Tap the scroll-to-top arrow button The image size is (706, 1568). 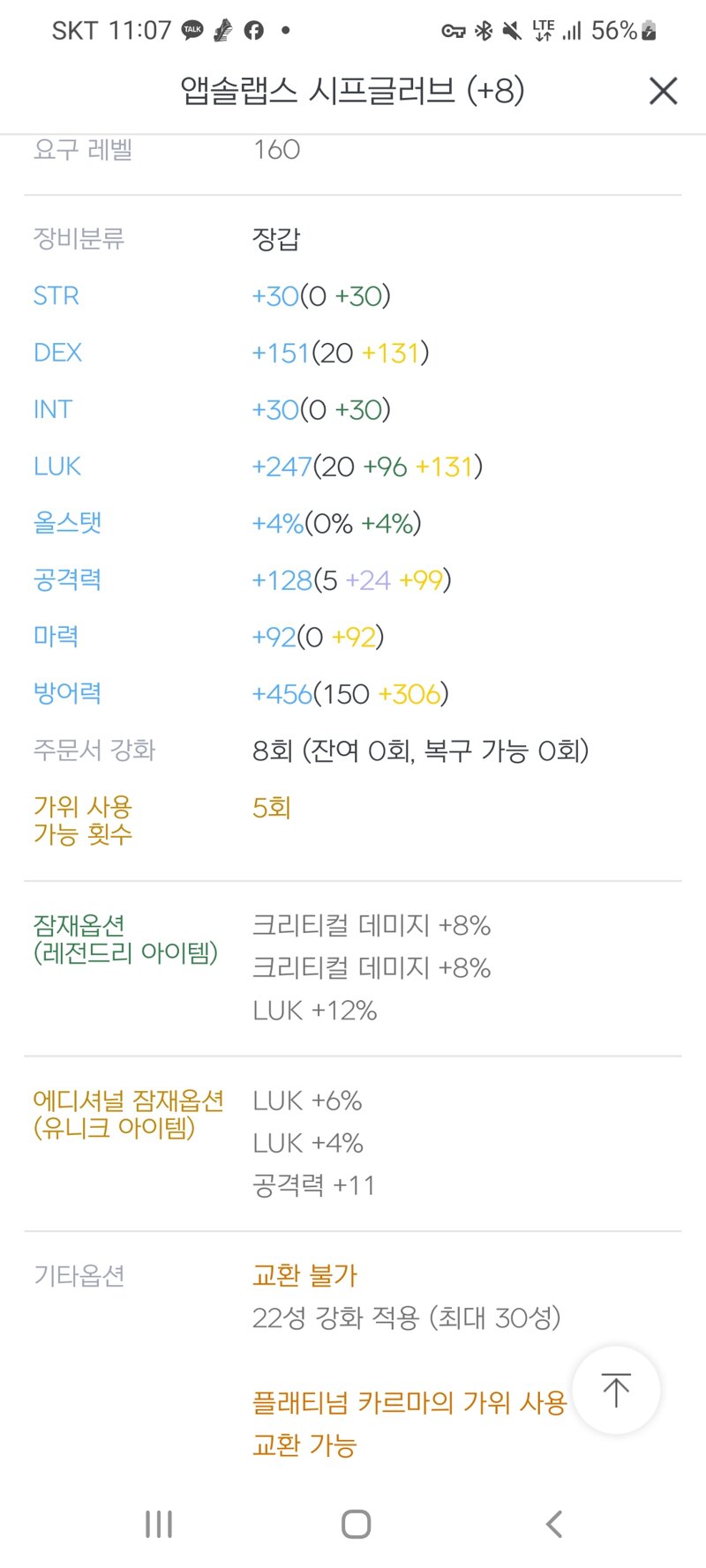click(616, 1390)
